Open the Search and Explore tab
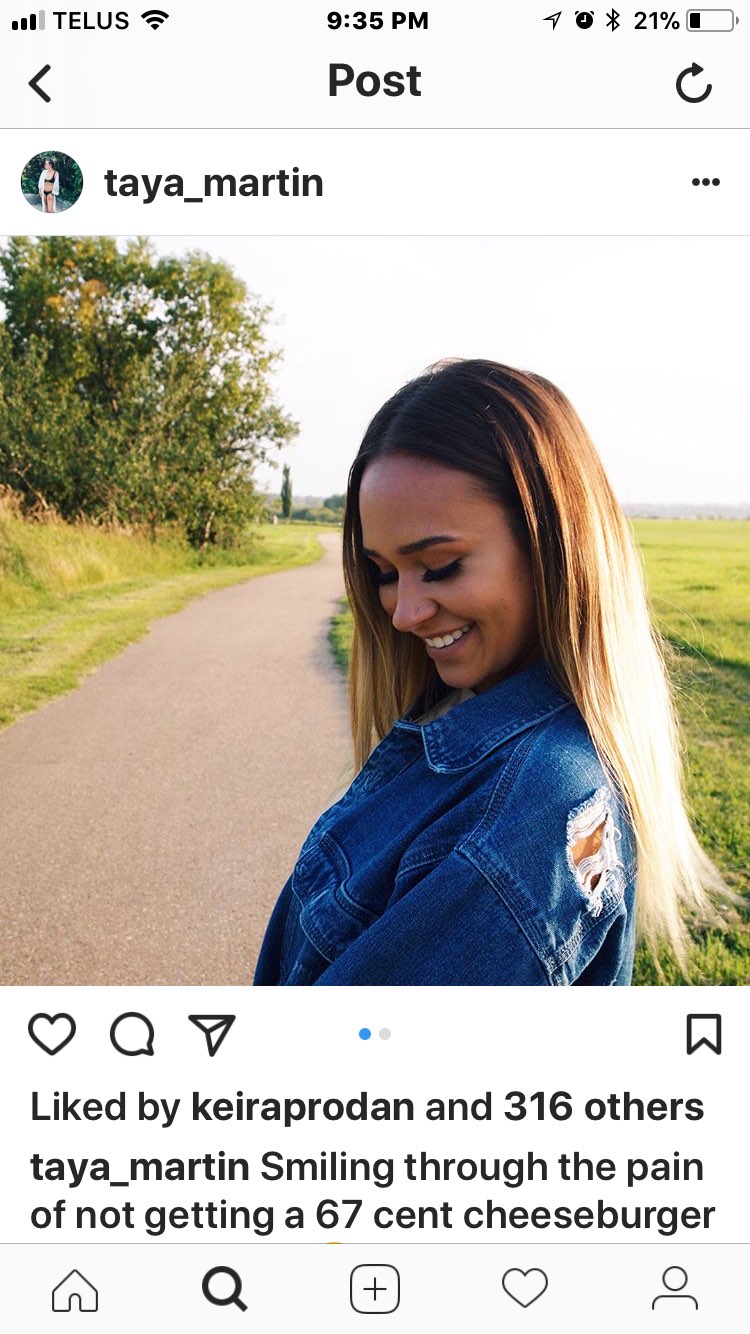 pyautogui.click(x=225, y=1289)
